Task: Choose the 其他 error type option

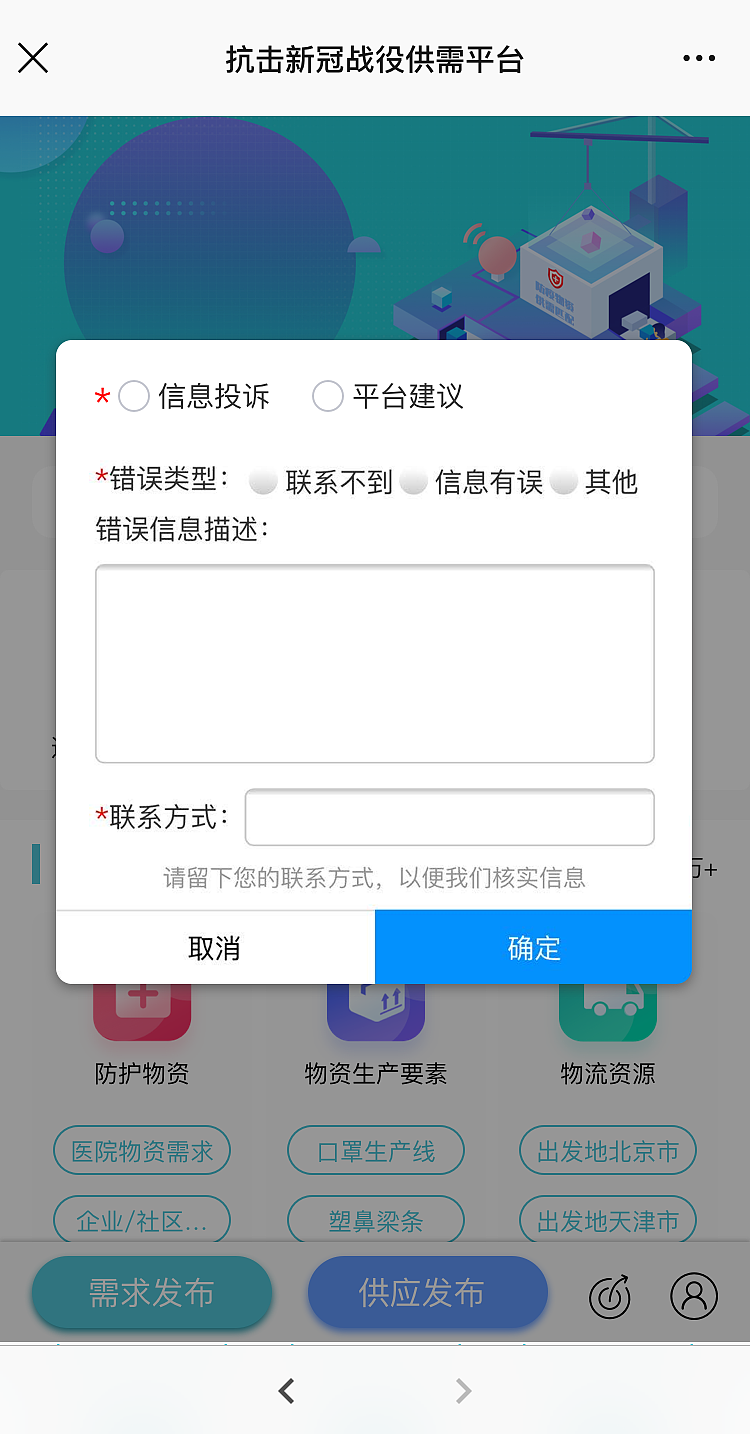Action: pyautogui.click(x=564, y=481)
